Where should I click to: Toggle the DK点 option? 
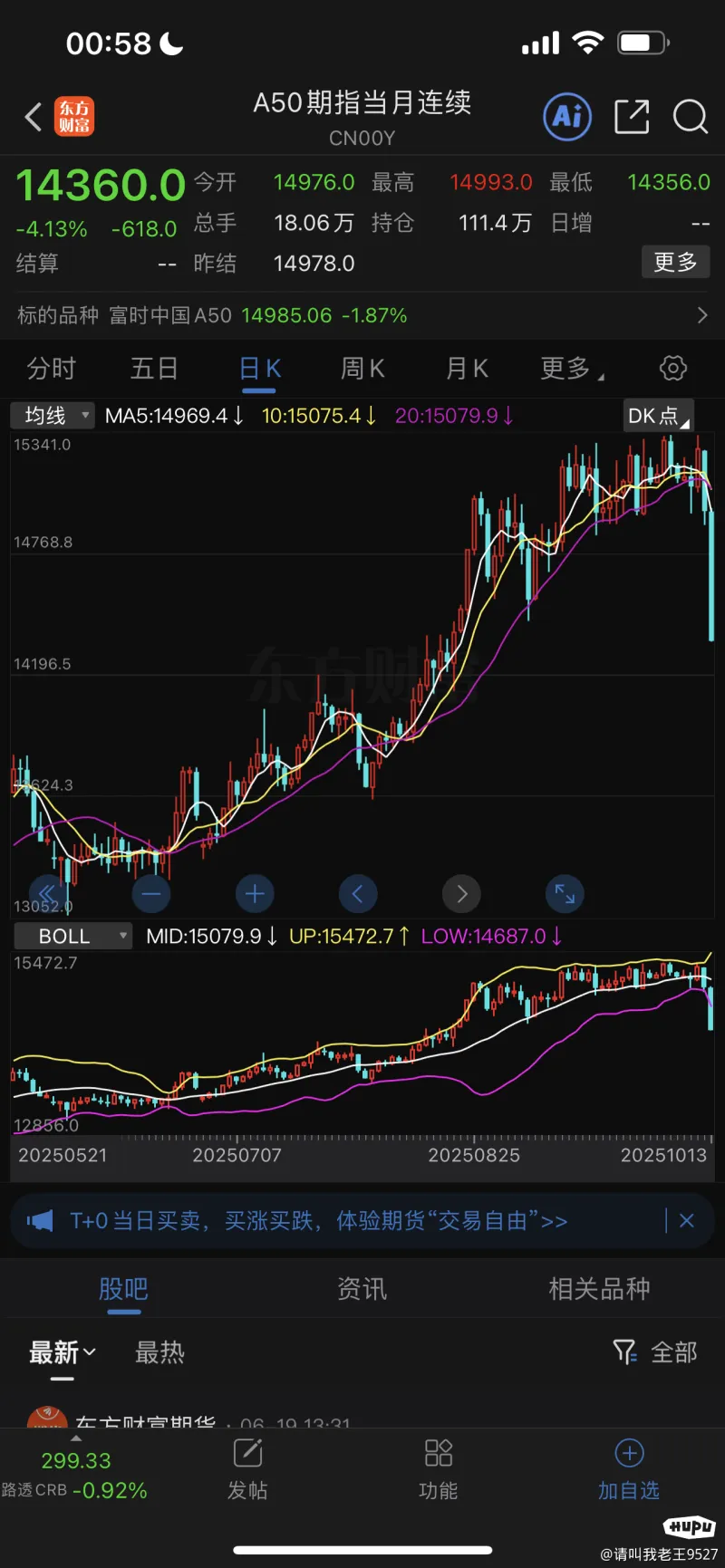(x=658, y=416)
